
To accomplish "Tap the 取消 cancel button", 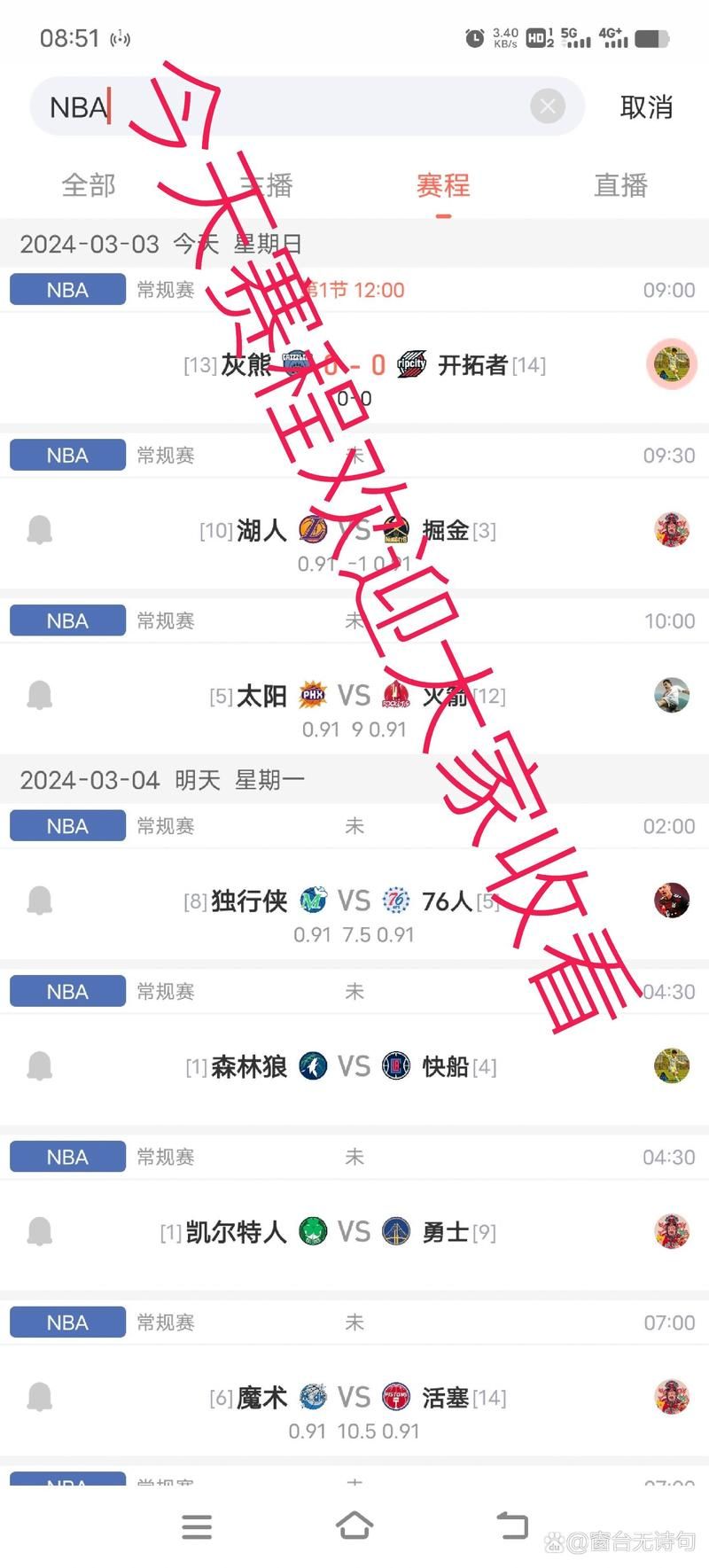I will 646,106.
